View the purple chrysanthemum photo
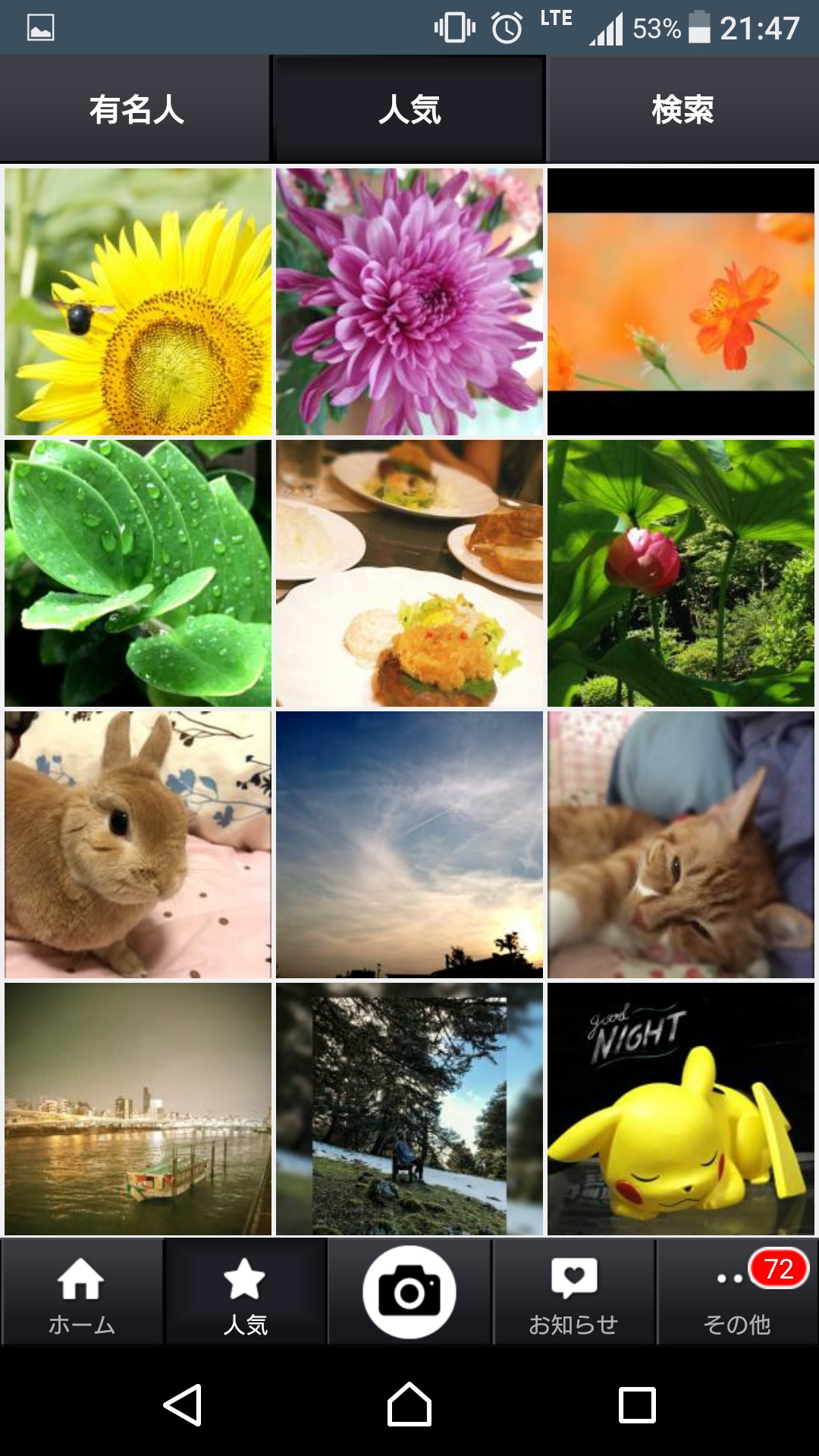Screen dimensions: 819x1456 tap(409, 302)
